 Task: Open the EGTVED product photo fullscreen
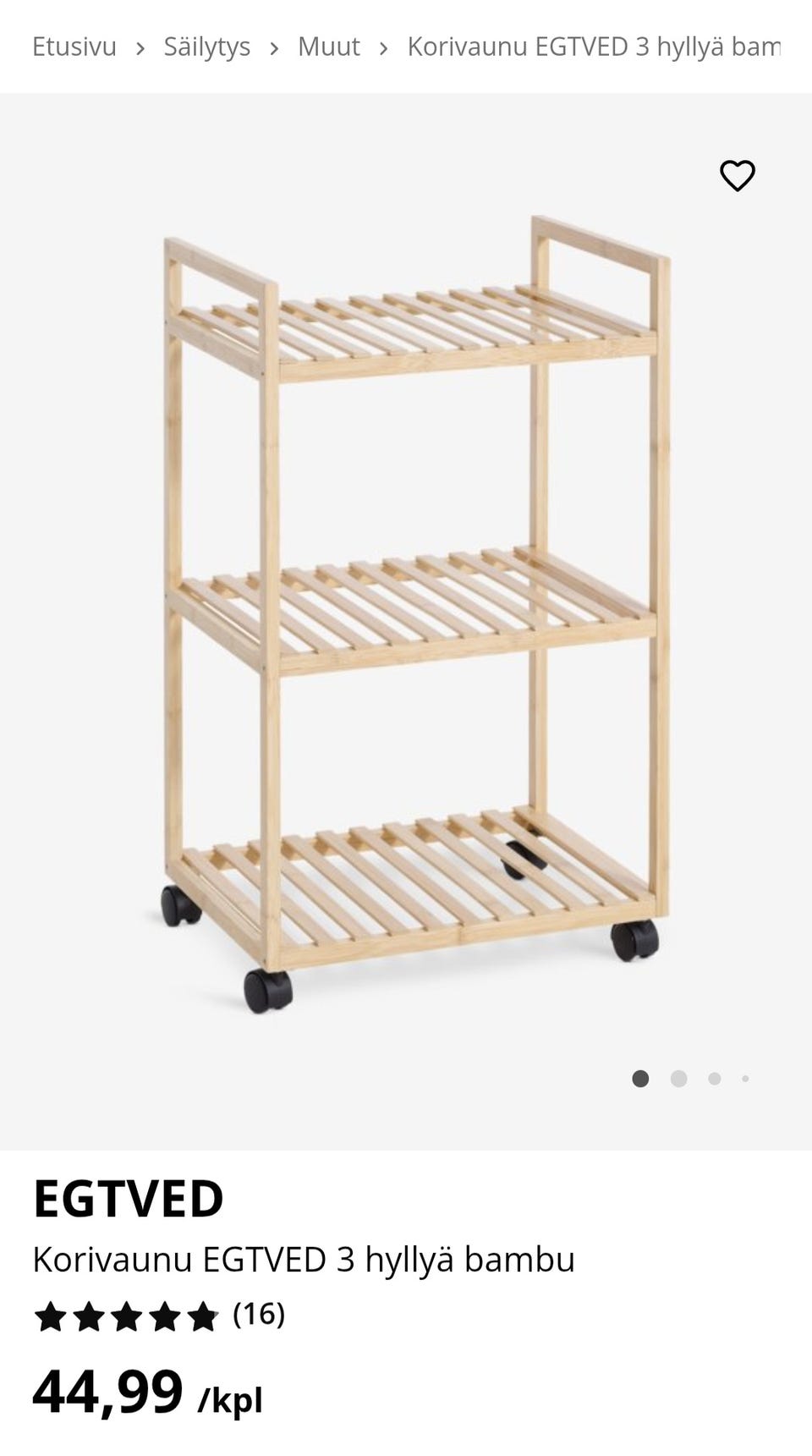pos(406,609)
